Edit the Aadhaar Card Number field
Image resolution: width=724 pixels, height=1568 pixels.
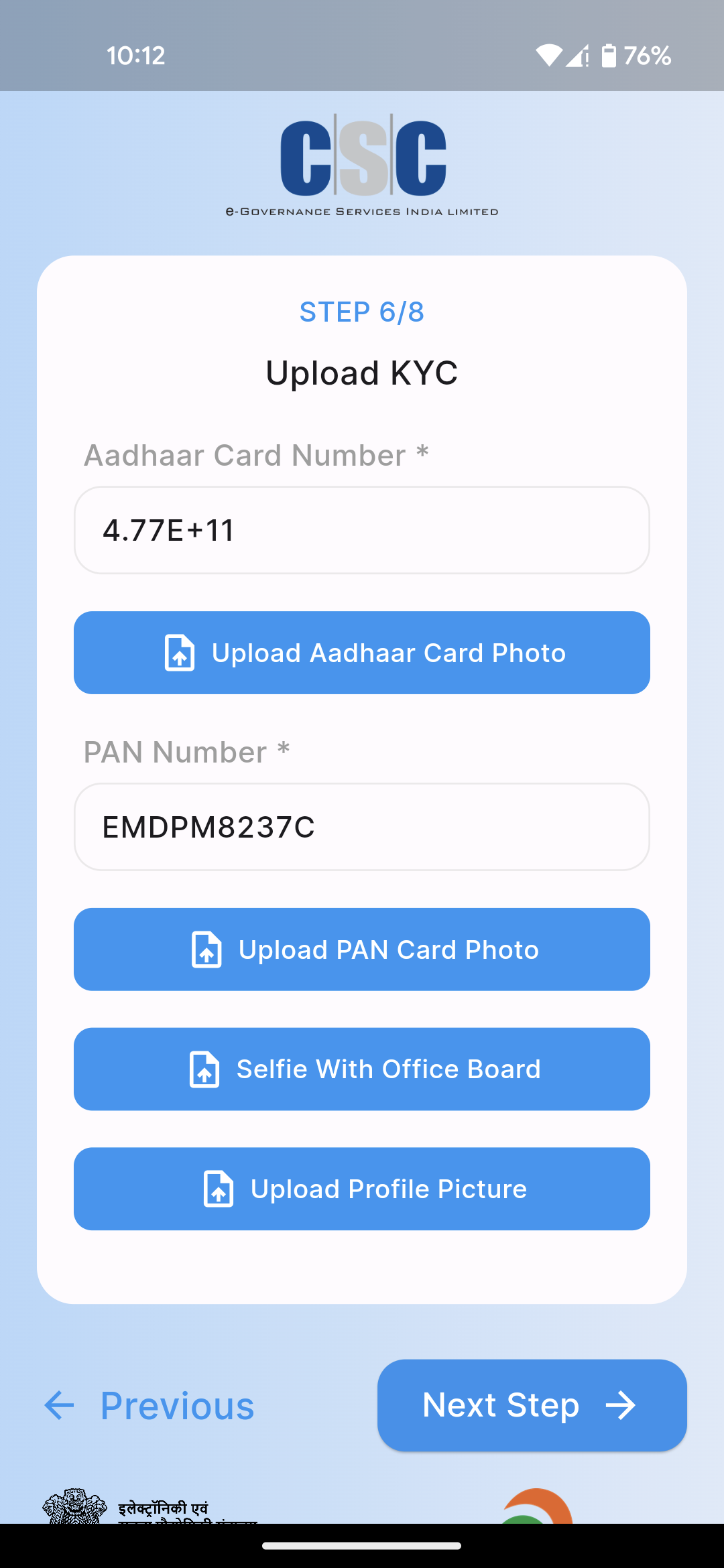(362, 530)
